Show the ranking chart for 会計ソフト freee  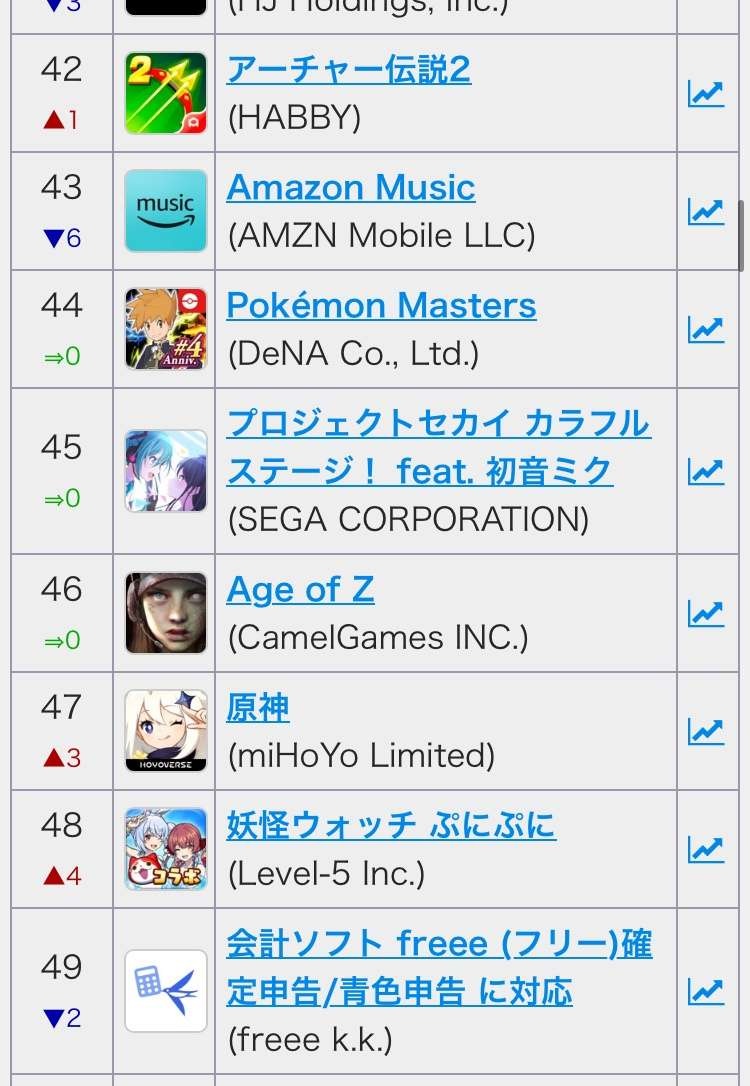pos(706,992)
